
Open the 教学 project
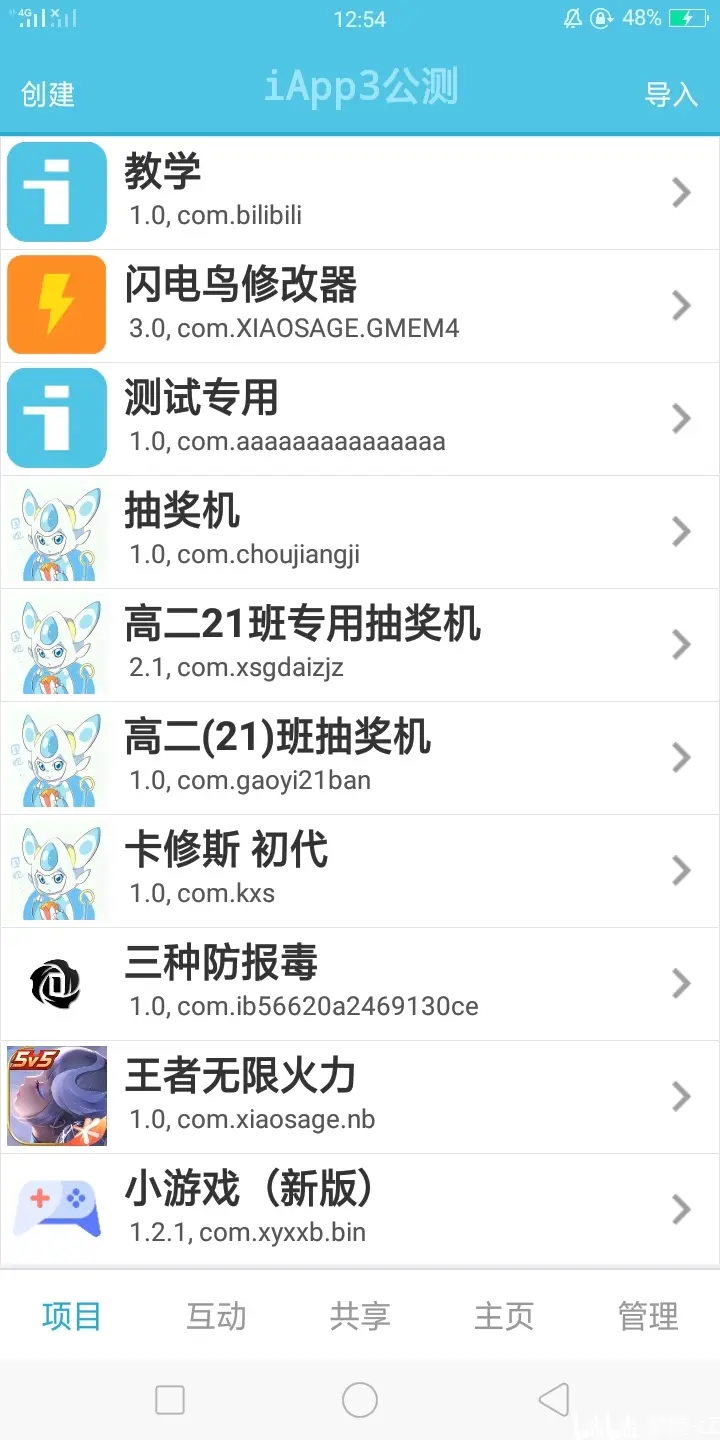tap(360, 192)
